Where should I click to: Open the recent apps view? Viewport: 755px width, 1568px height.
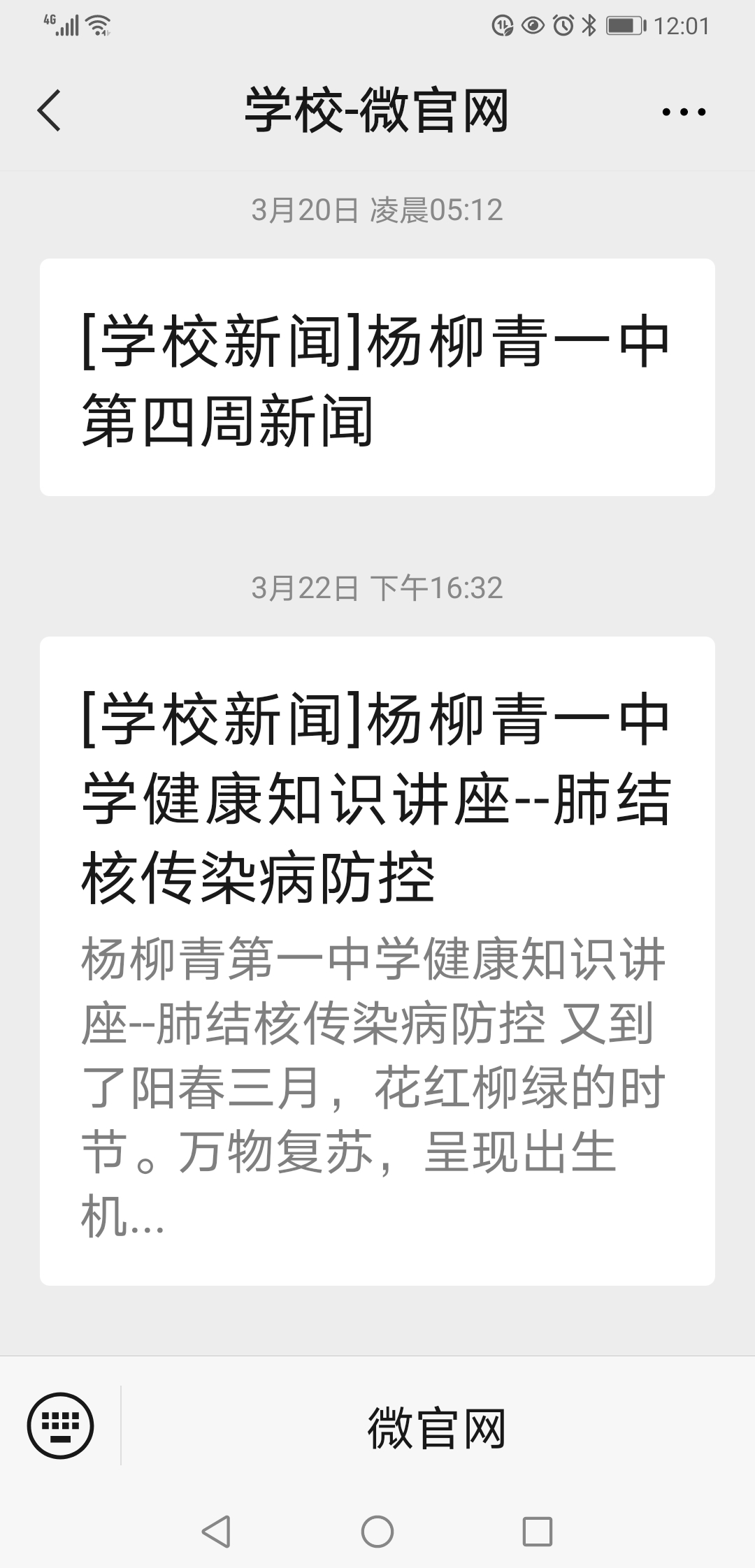537,1532
